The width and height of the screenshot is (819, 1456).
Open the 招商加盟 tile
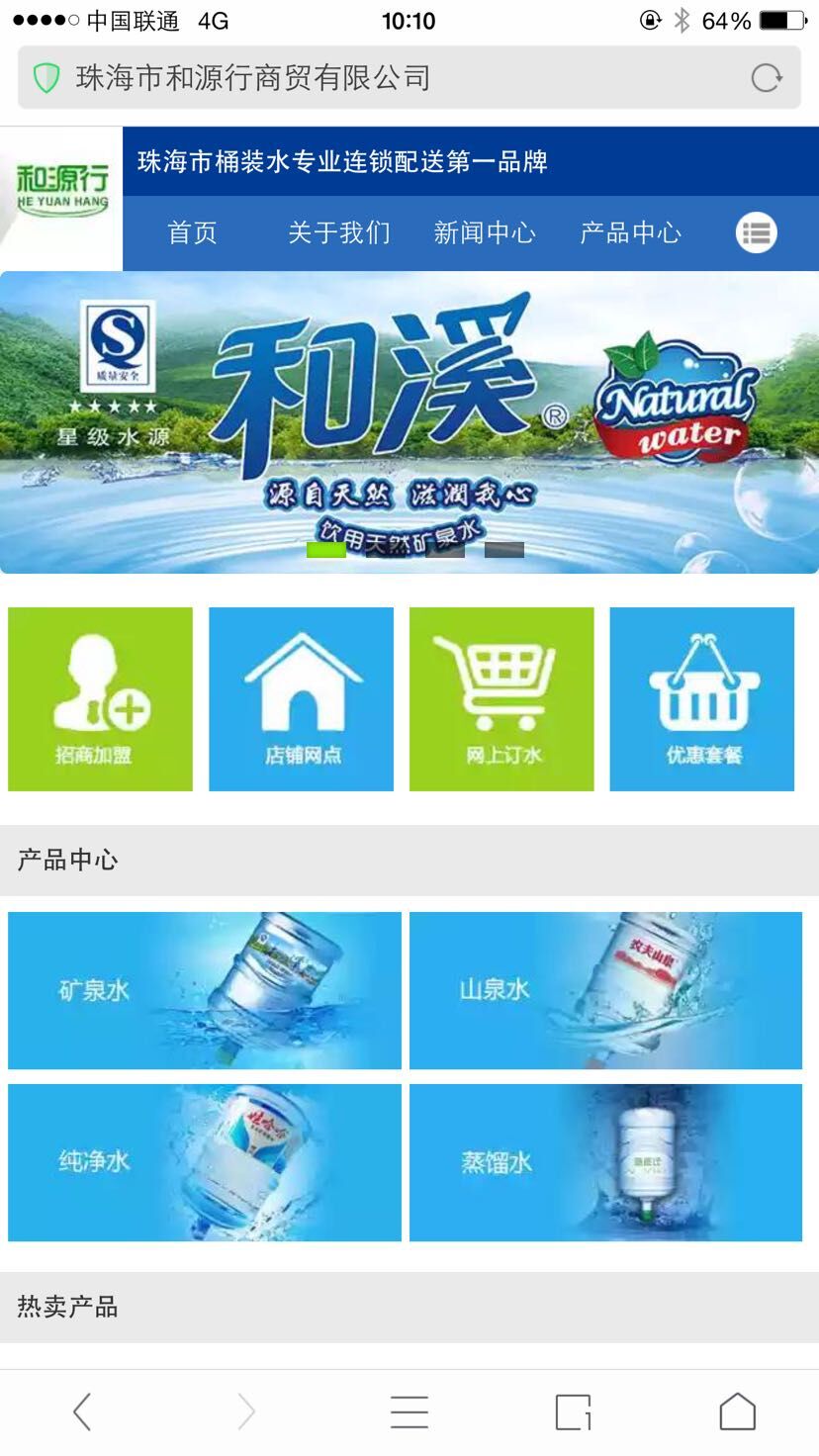100,698
